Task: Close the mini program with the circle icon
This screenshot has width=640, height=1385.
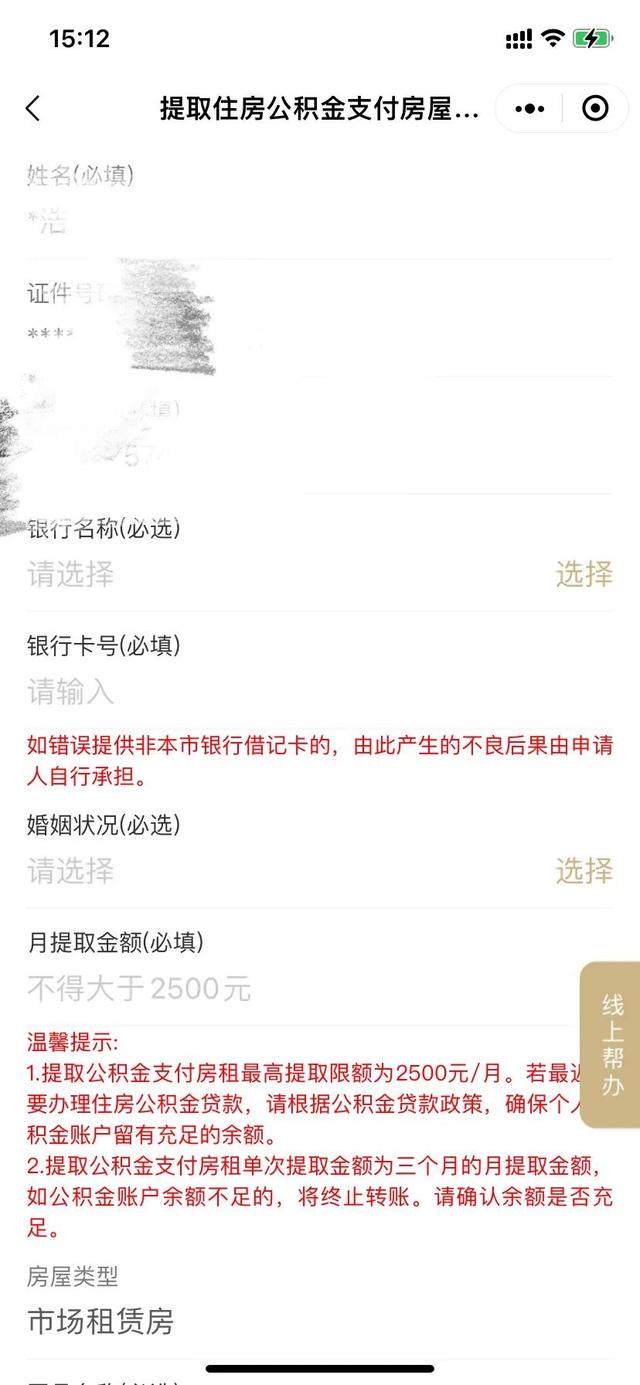Action: pos(595,108)
